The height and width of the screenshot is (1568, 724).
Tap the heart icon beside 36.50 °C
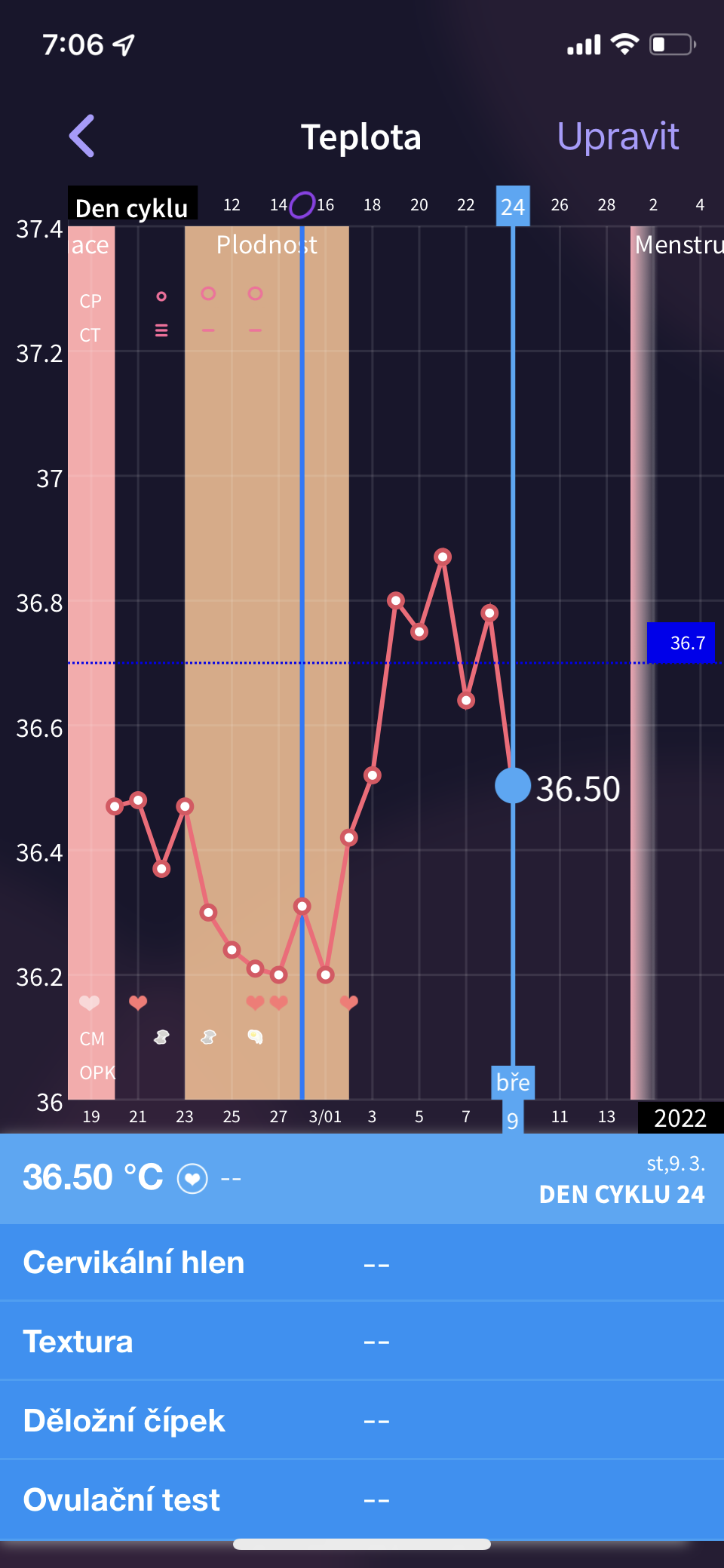[192, 1178]
